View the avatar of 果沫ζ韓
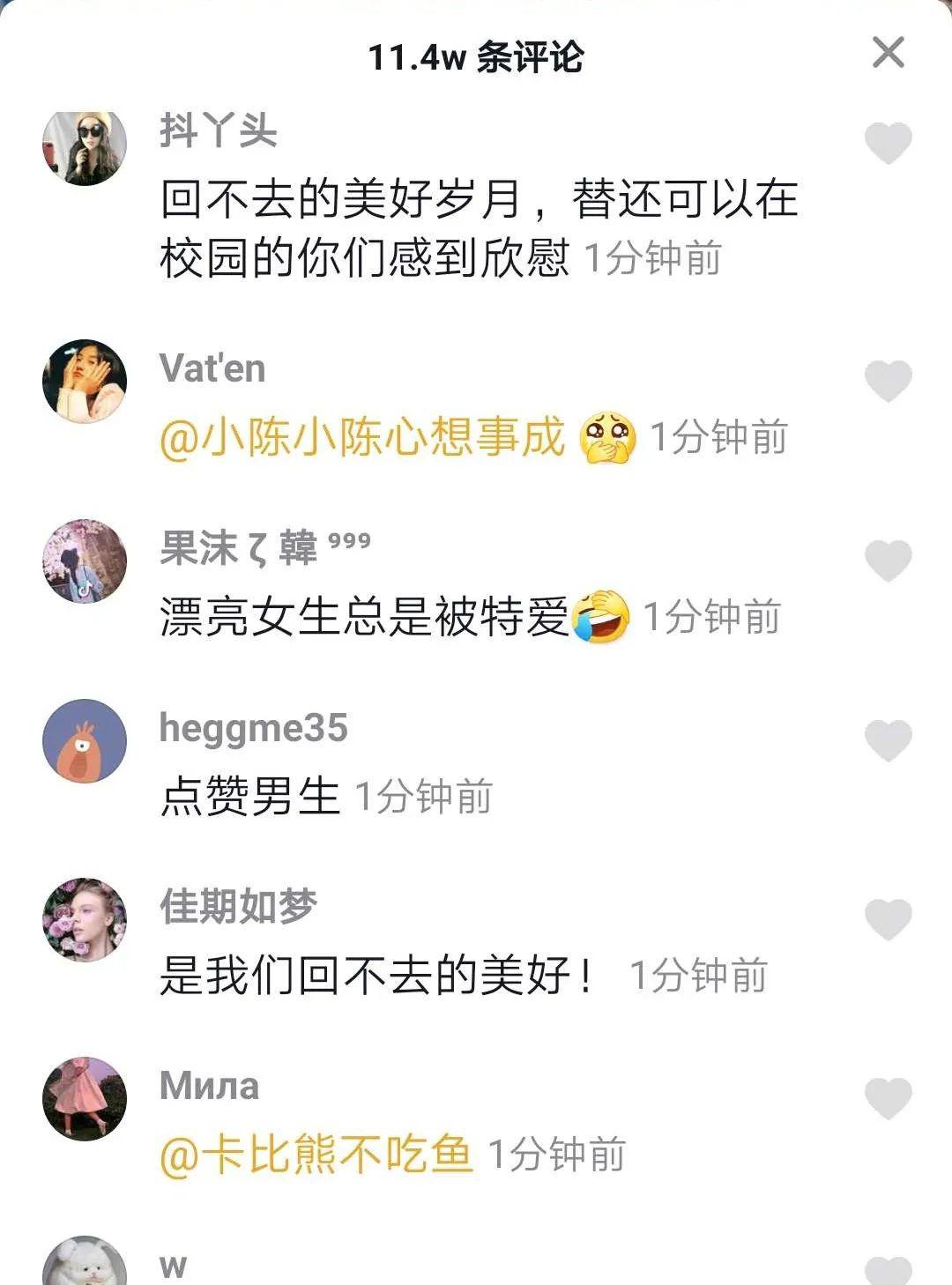 coord(85,561)
